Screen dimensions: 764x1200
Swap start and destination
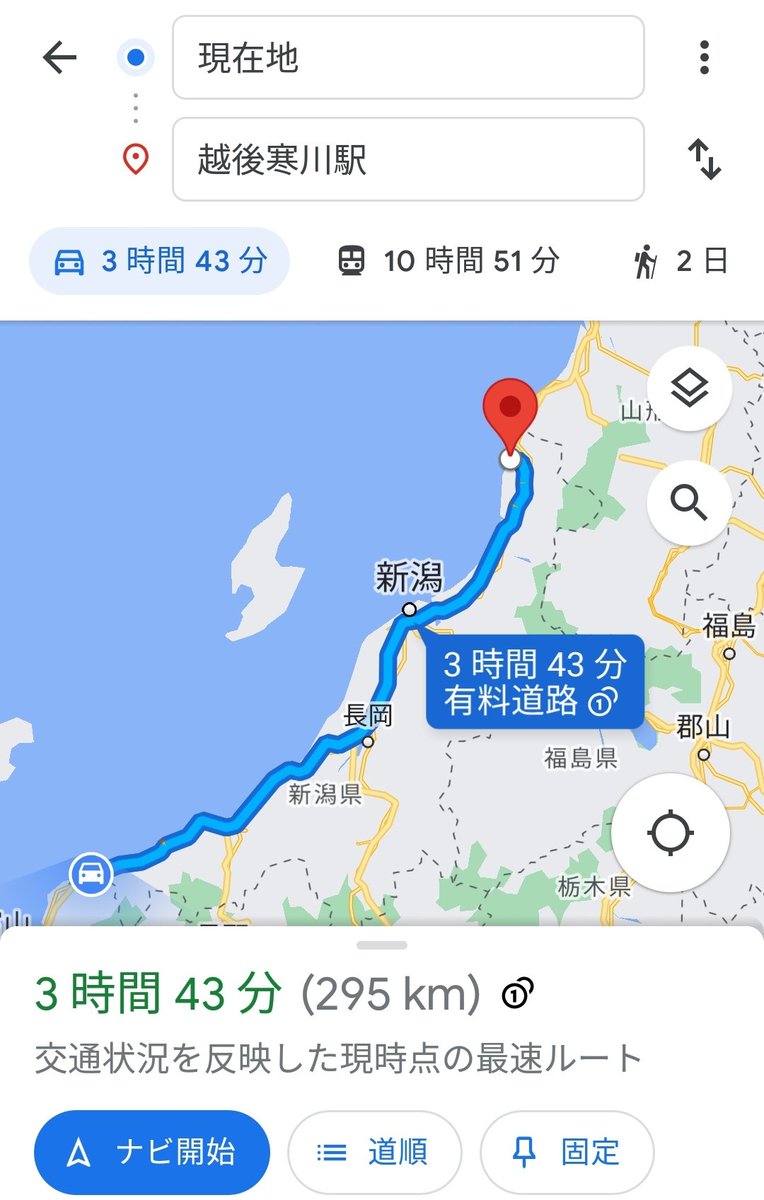click(705, 160)
